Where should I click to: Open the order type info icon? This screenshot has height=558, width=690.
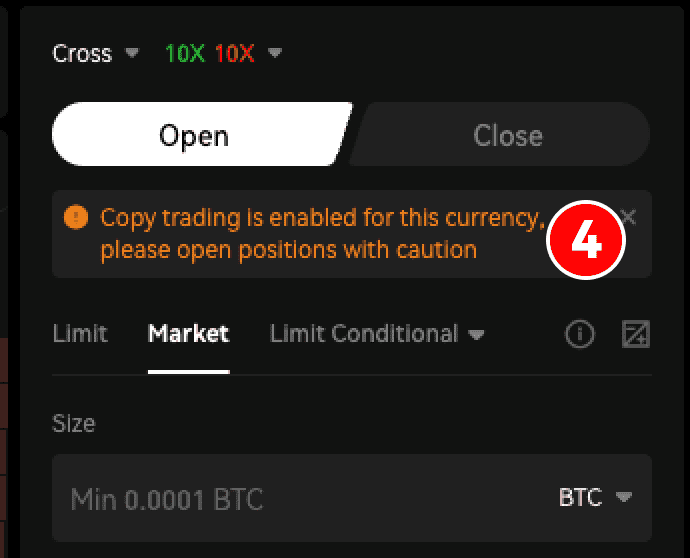579,334
